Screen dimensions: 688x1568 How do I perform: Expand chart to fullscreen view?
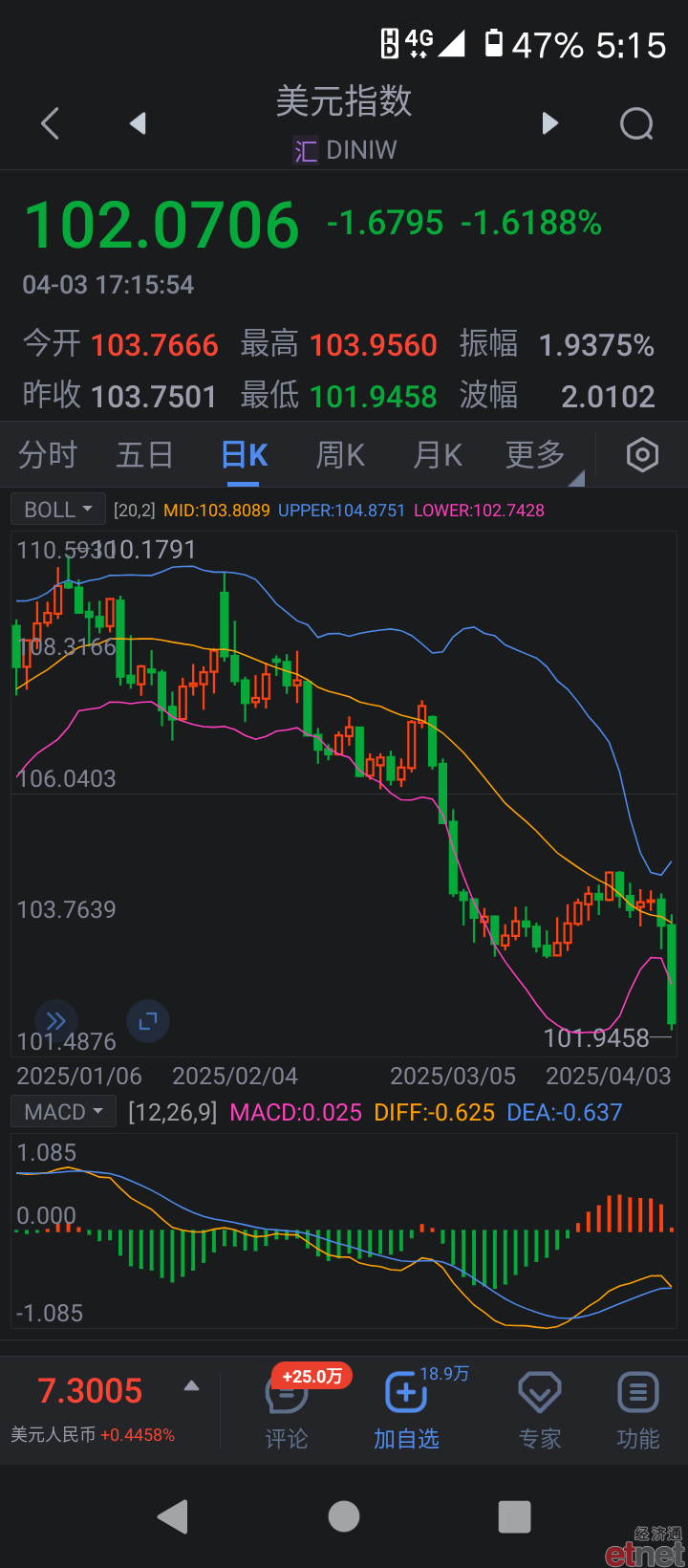[x=148, y=1020]
